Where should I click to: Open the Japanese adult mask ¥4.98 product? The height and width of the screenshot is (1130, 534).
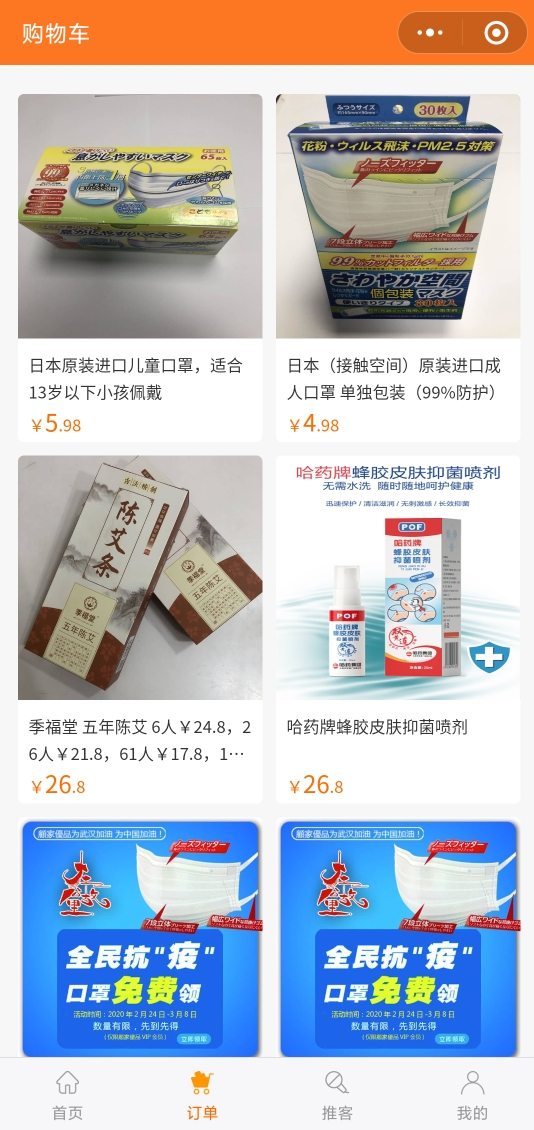point(398,267)
